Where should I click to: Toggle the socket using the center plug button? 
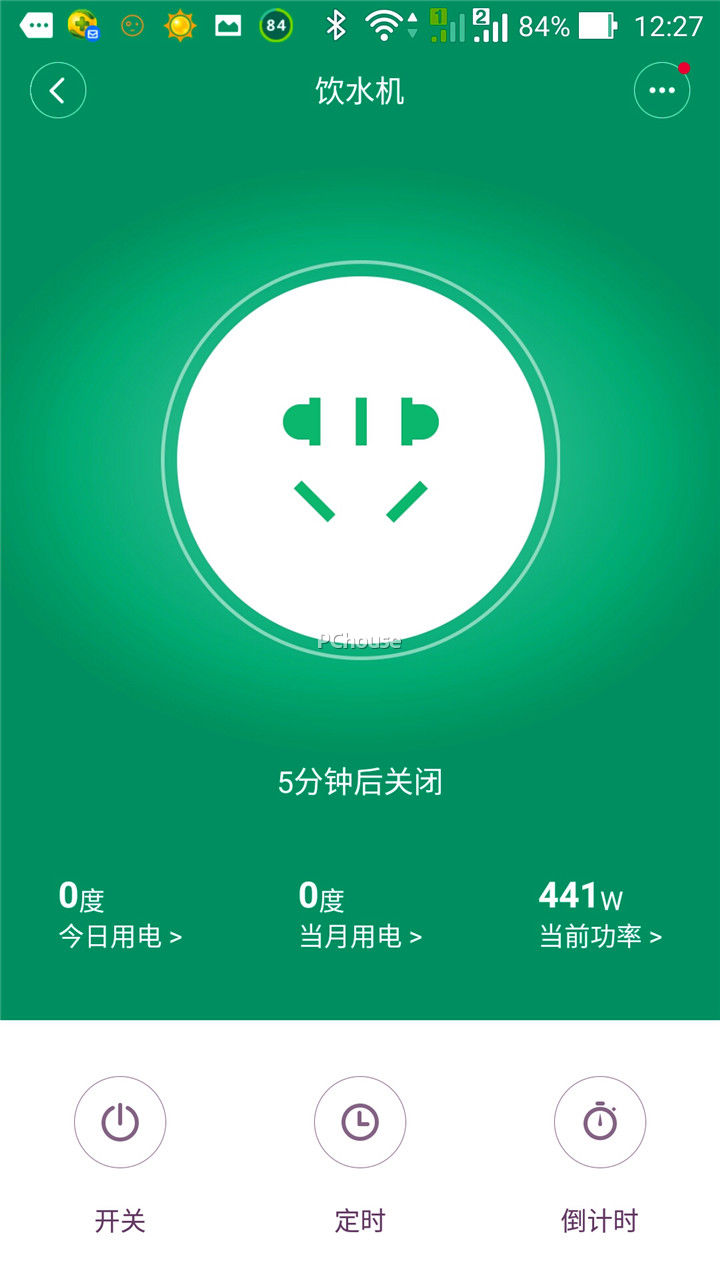360,460
